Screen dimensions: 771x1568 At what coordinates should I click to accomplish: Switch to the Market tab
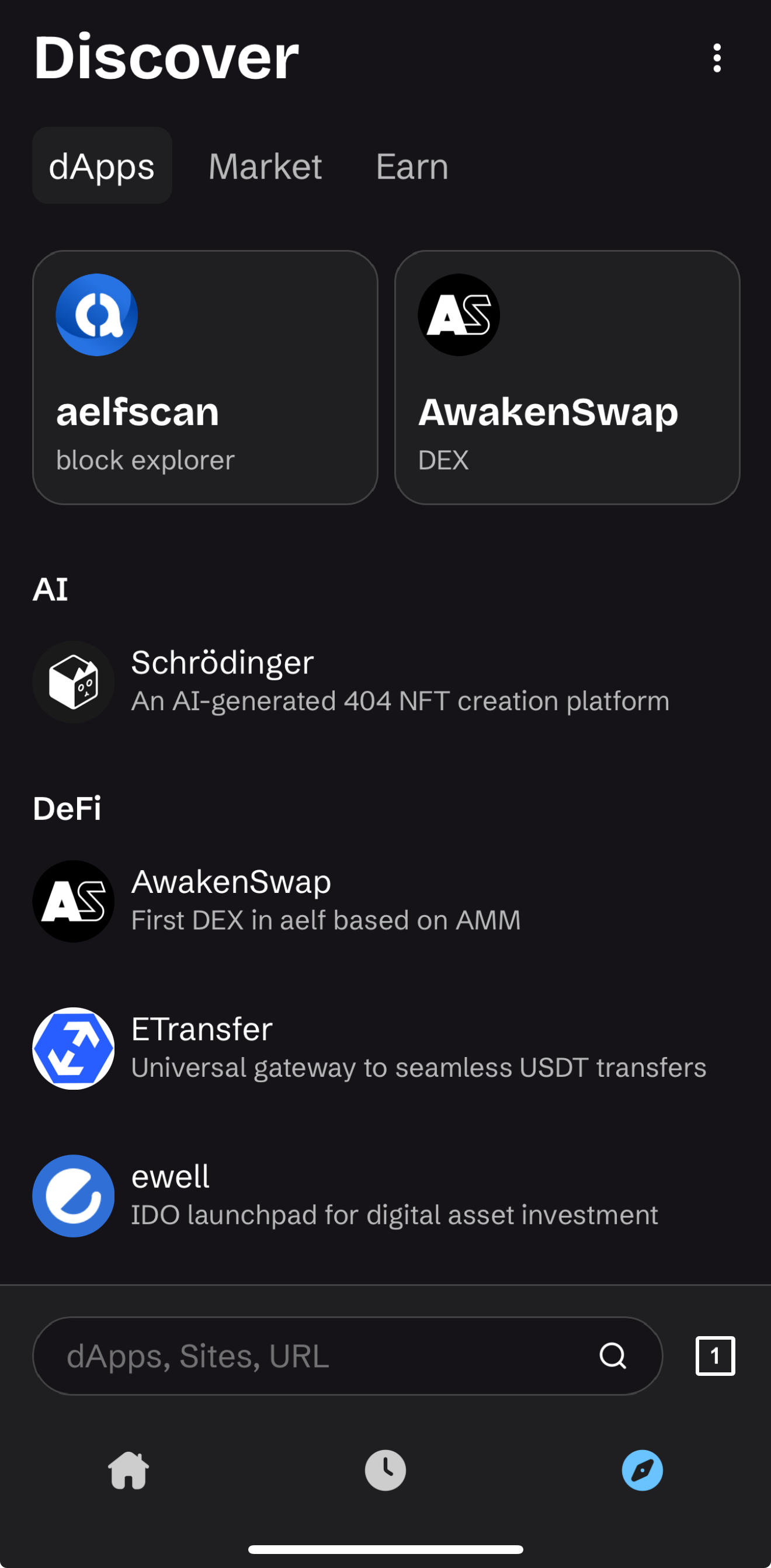[x=265, y=166]
